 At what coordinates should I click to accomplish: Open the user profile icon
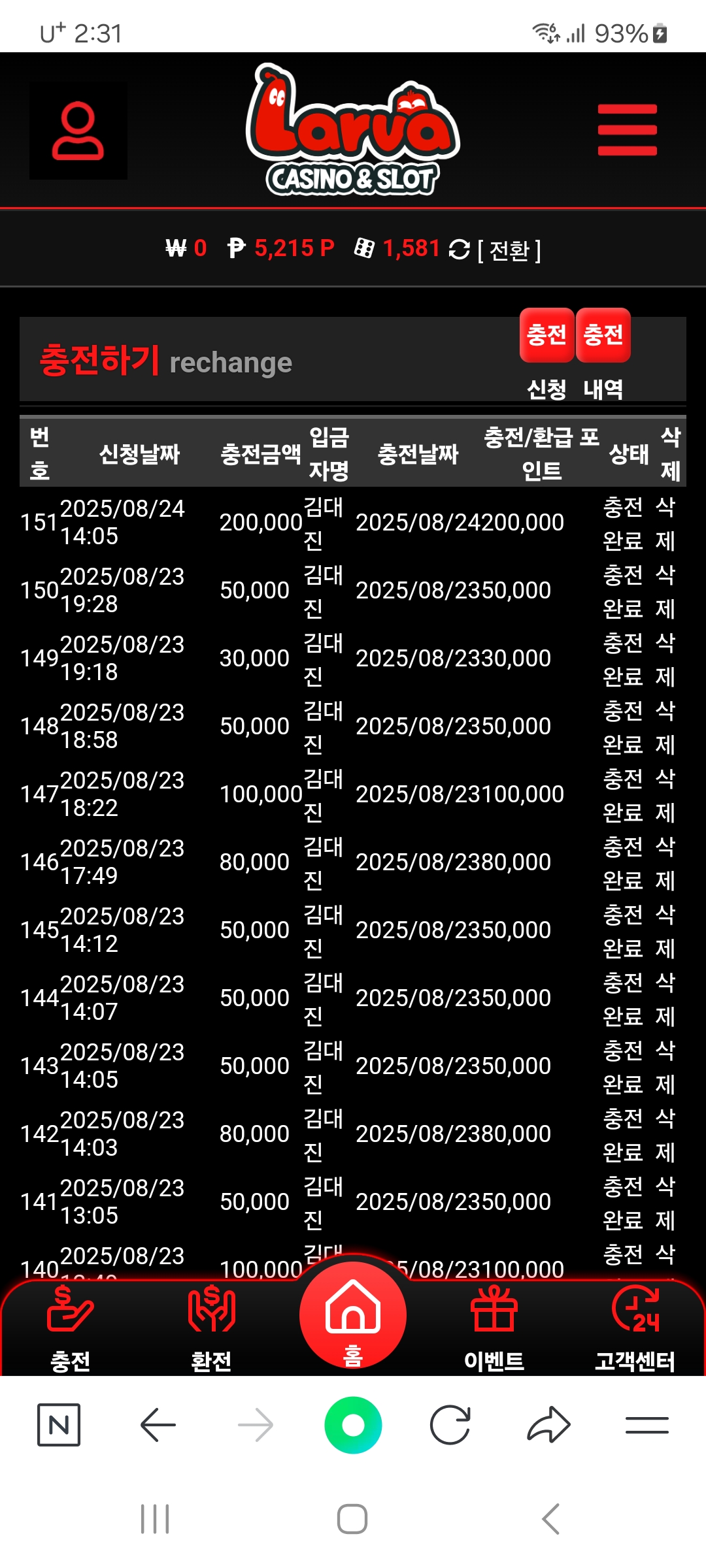78,131
